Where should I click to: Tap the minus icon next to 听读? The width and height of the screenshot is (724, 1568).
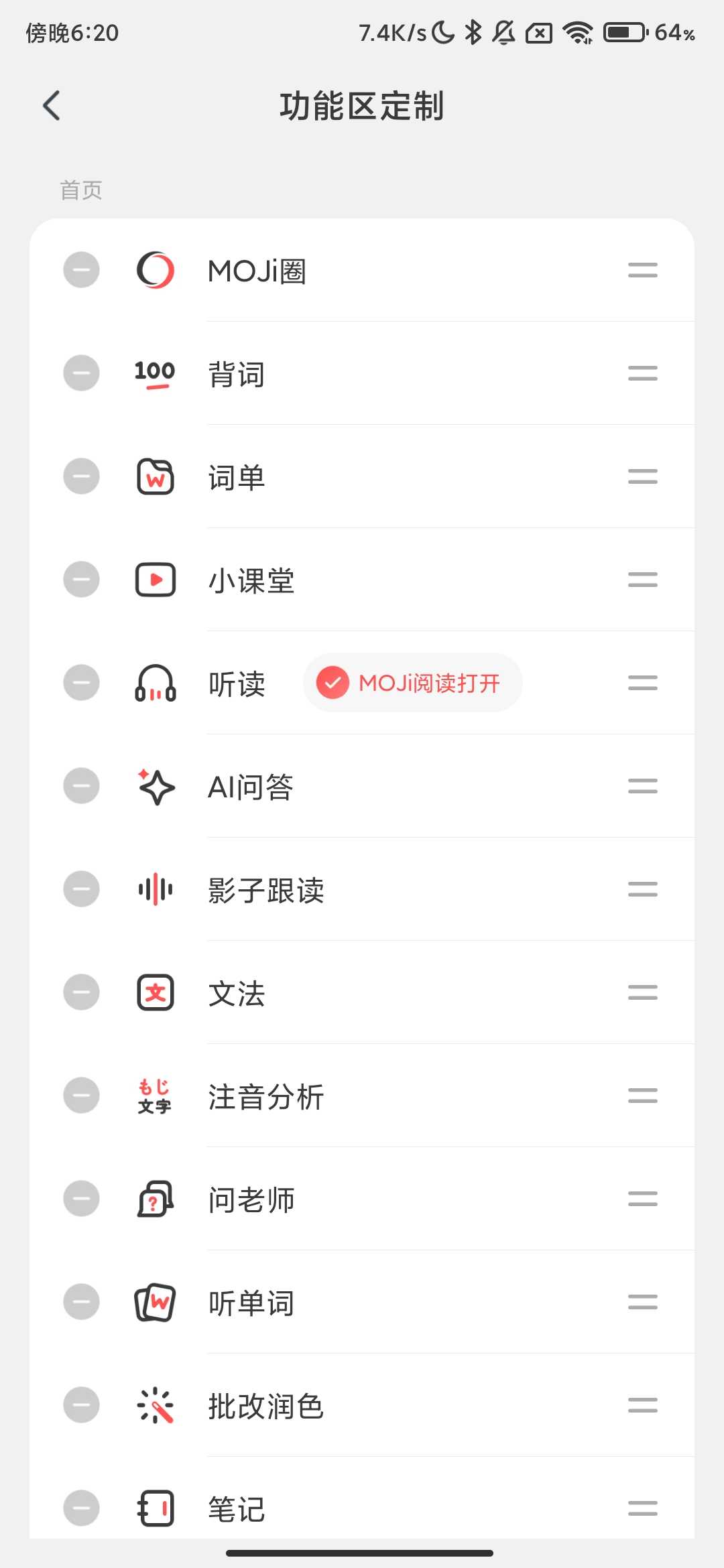pos(81,683)
